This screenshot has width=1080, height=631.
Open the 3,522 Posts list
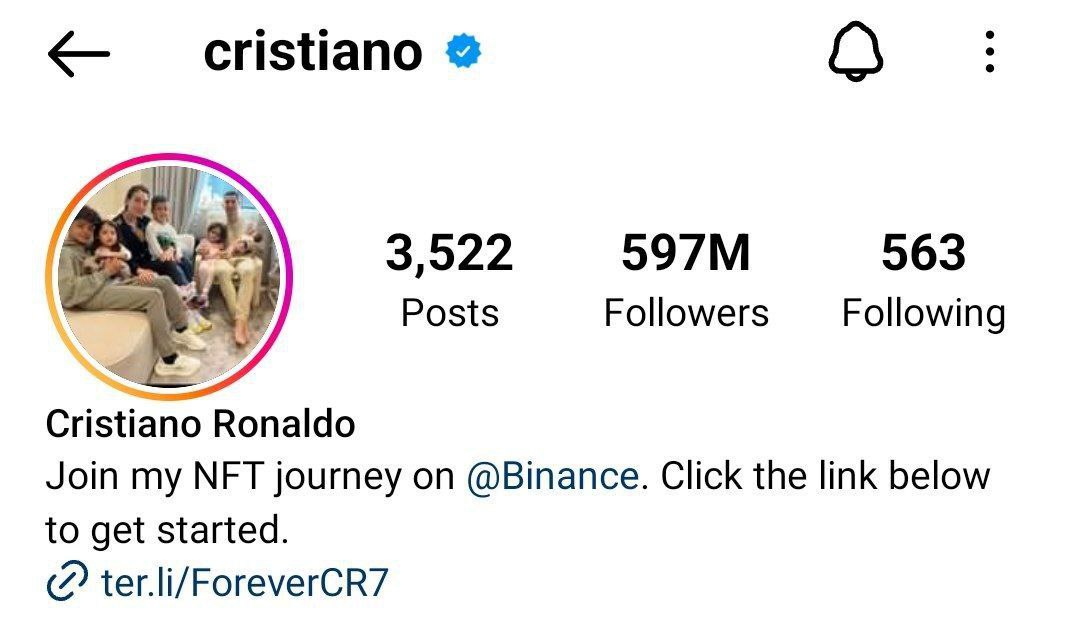449,280
